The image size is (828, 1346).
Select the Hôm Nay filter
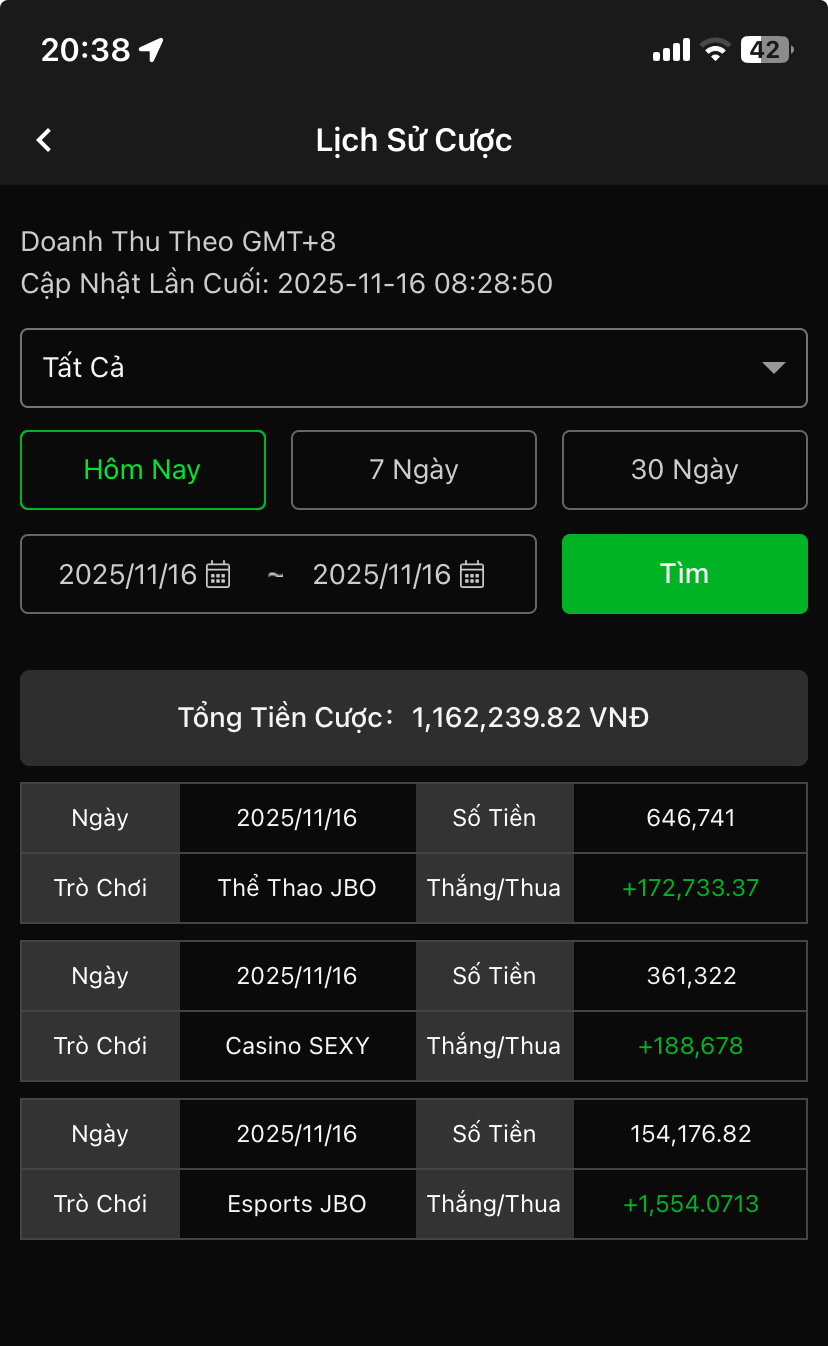[143, 470]
